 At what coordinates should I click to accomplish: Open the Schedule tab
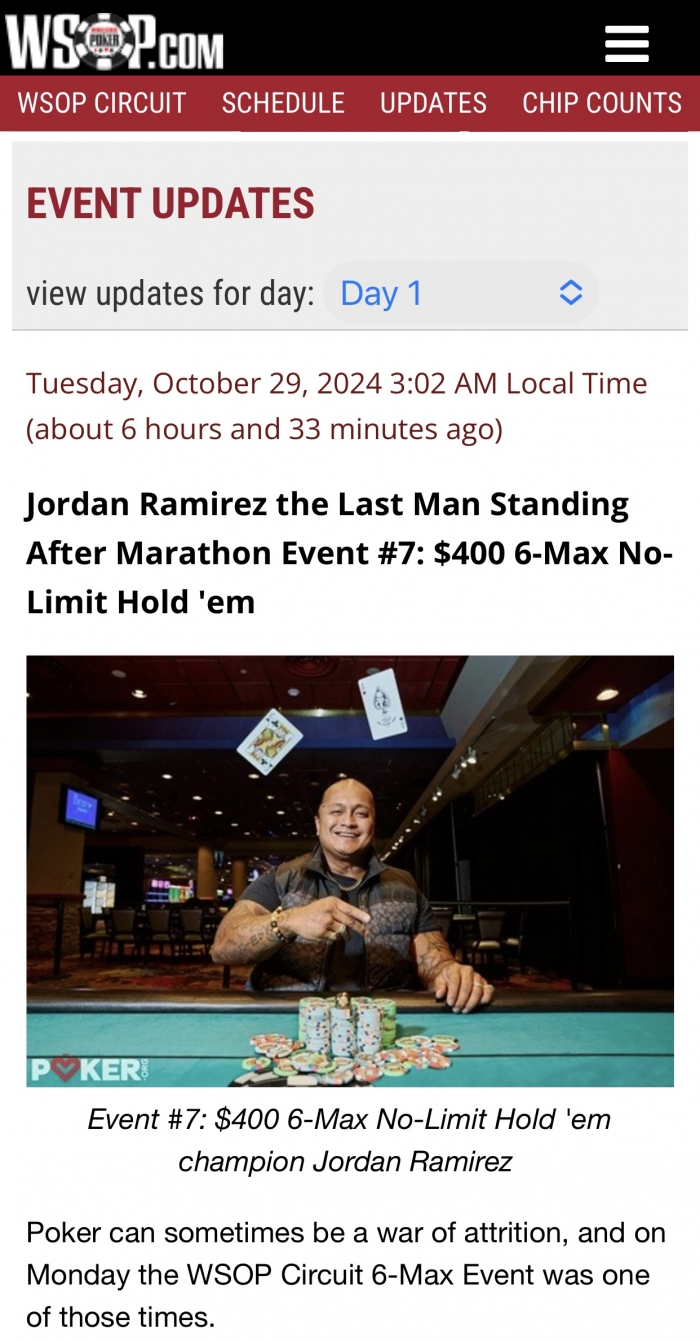click(283, 103)
